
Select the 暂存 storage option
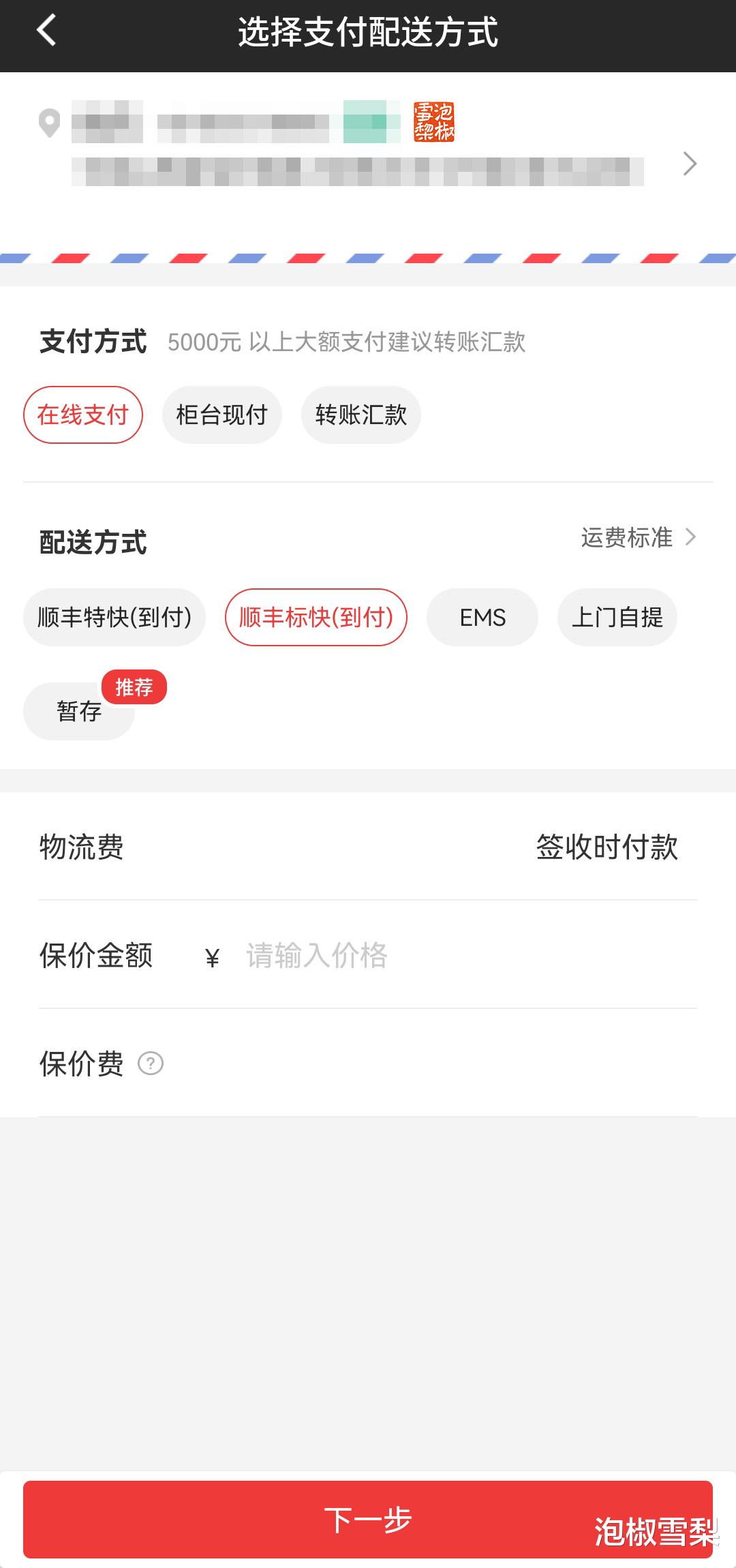pyautogui.click(x=79, y=711)
